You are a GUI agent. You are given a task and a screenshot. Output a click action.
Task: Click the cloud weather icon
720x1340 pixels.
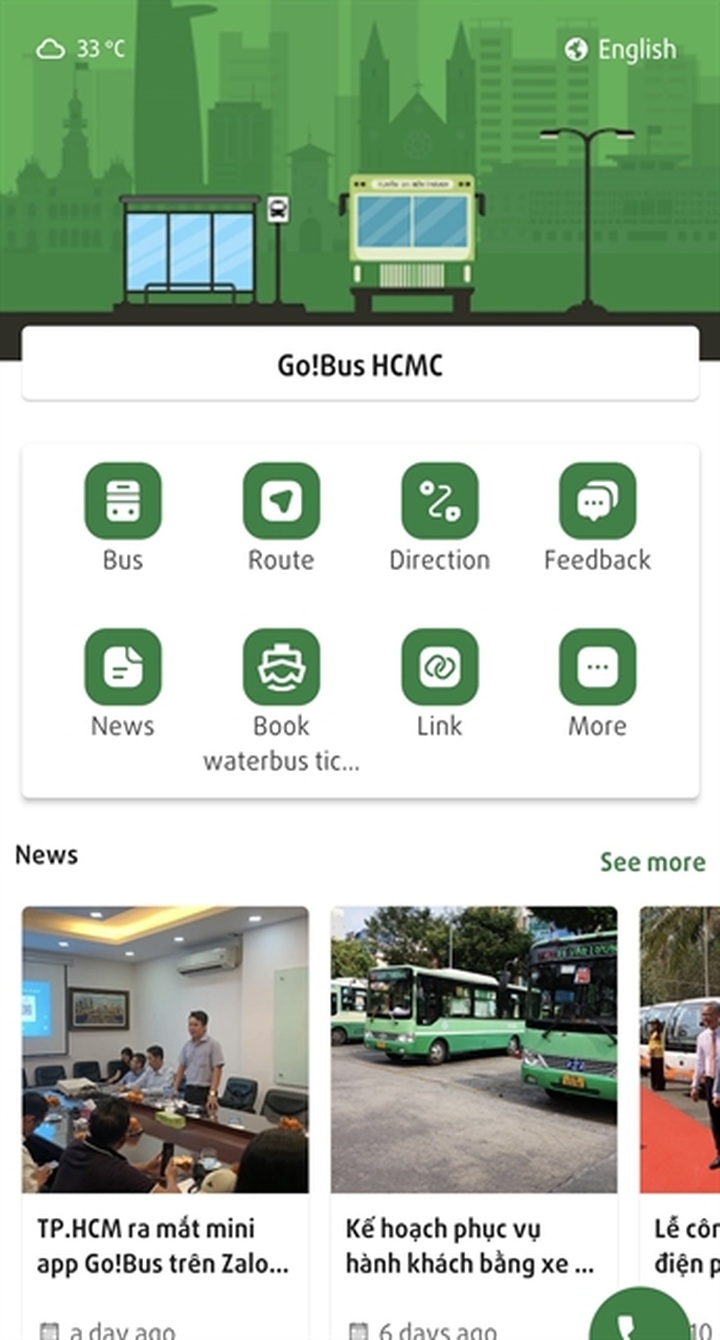[50, 47]
